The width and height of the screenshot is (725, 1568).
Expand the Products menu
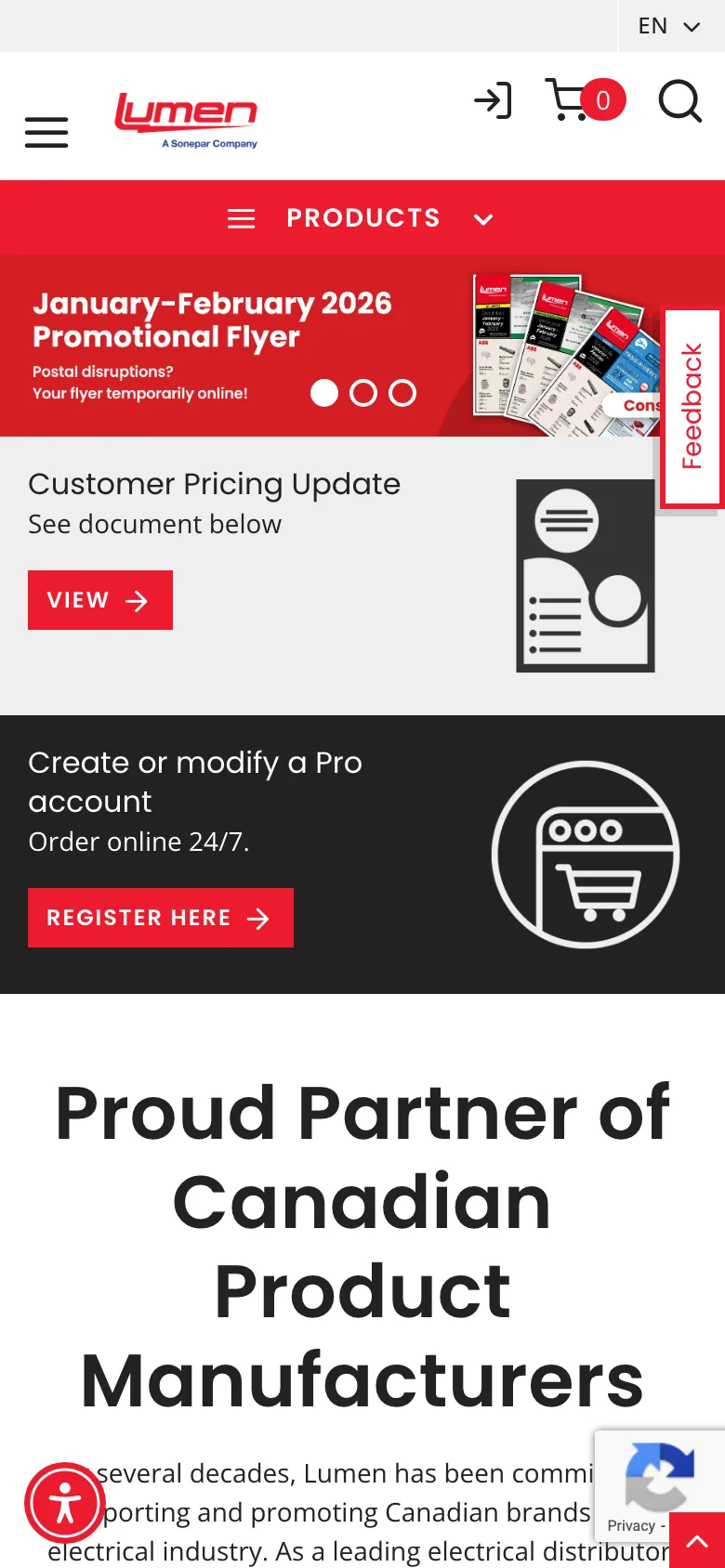[x=362, y=218]
